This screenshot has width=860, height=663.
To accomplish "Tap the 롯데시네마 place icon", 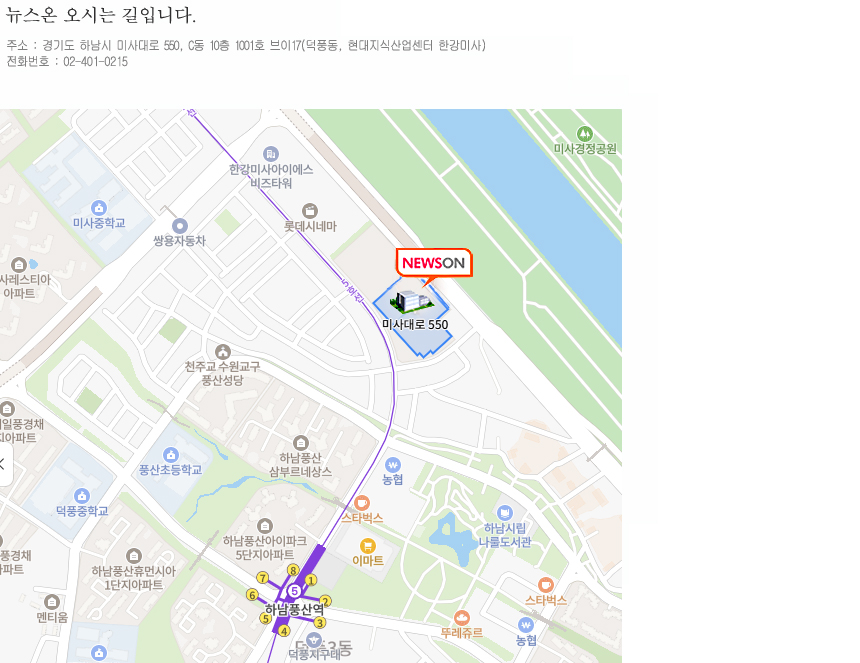I will click(x=310, y=210).
